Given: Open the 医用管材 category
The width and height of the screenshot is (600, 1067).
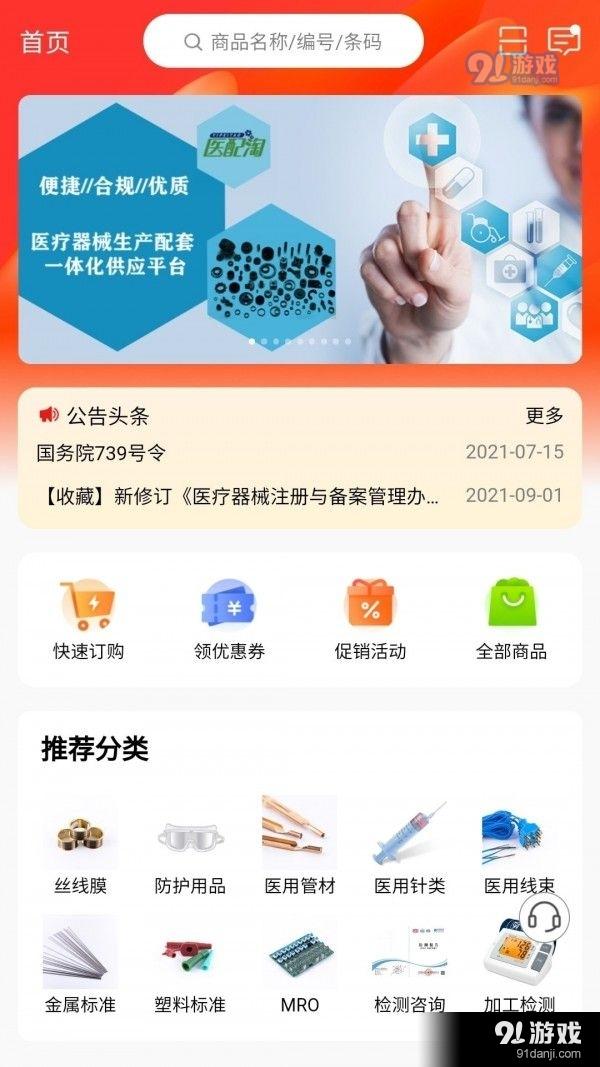Looking at the screenshot, I should [x=300, y=846].
